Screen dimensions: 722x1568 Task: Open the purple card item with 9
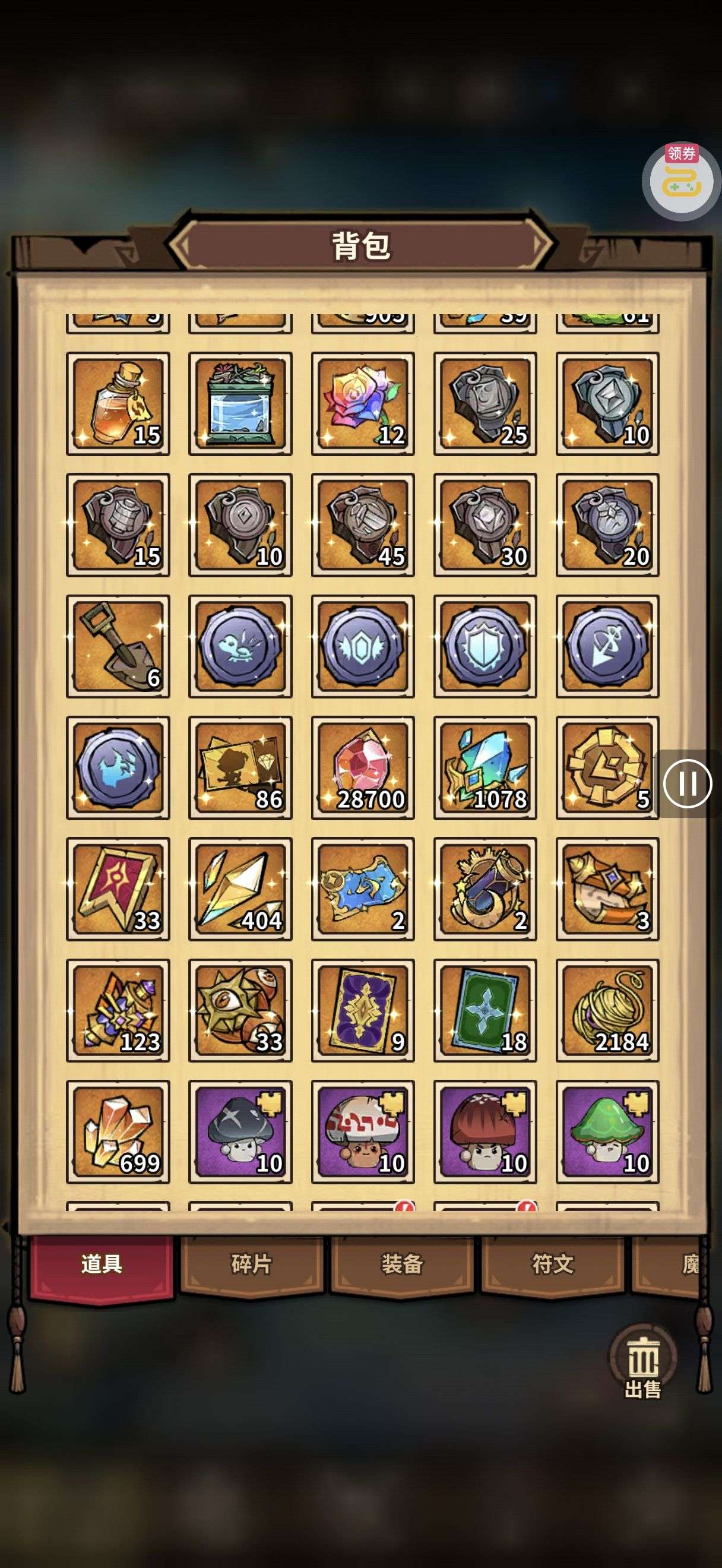click(363, 1010)
